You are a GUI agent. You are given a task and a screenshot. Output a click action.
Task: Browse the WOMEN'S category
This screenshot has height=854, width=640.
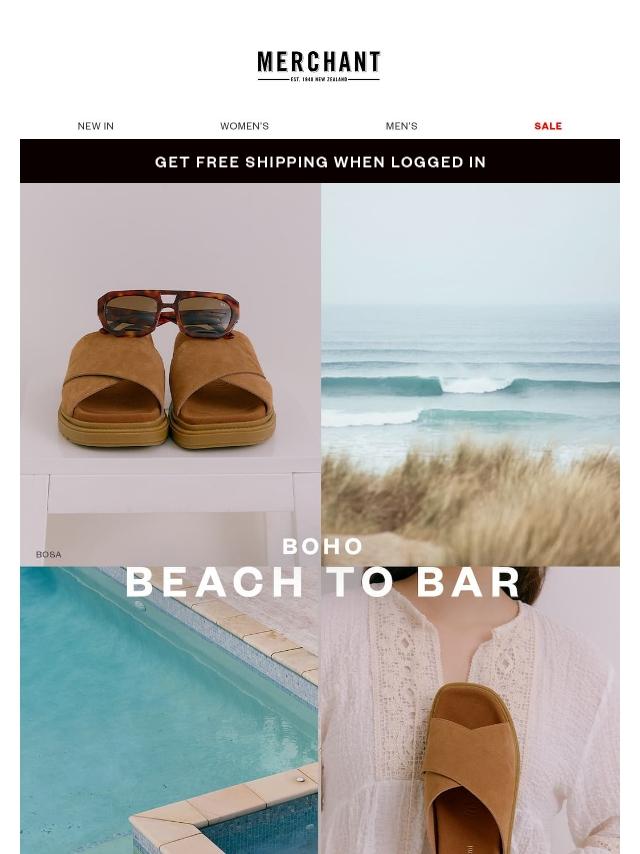[244, 126]
